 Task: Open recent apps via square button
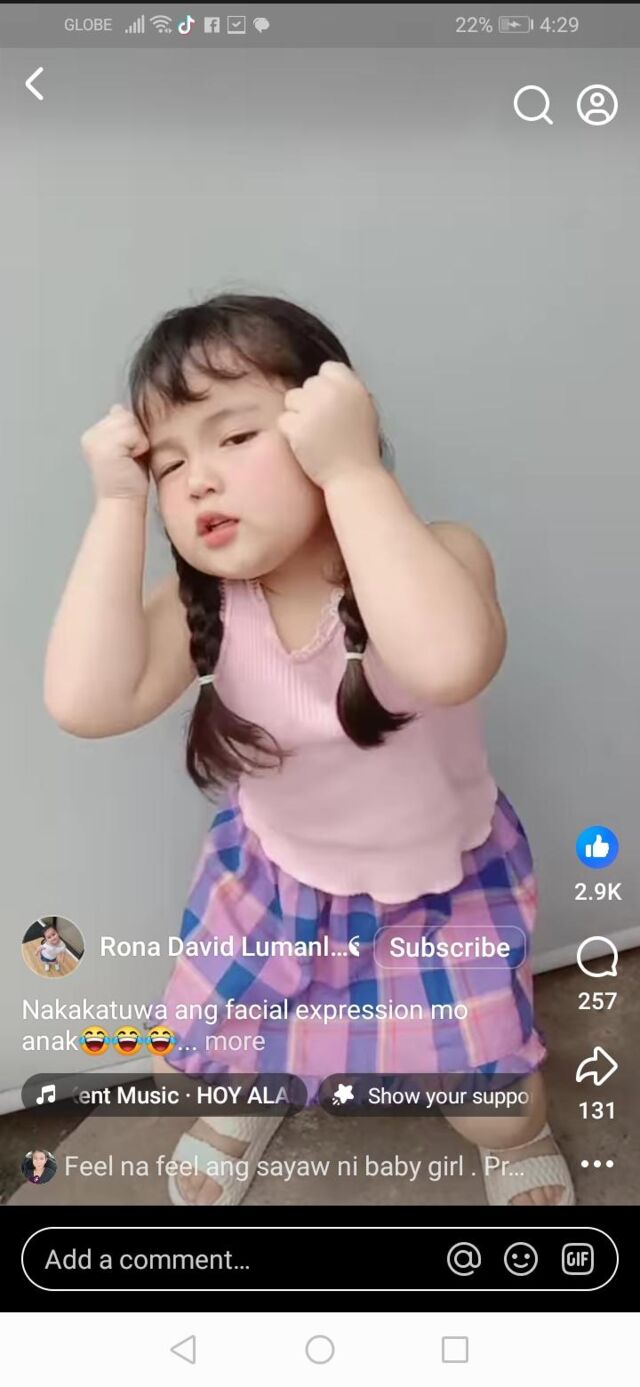tap(455, 1349)
